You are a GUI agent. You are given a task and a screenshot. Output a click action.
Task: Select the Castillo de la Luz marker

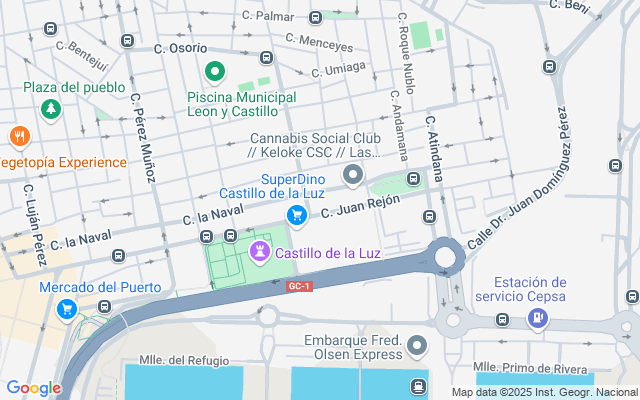pos(261,251)
